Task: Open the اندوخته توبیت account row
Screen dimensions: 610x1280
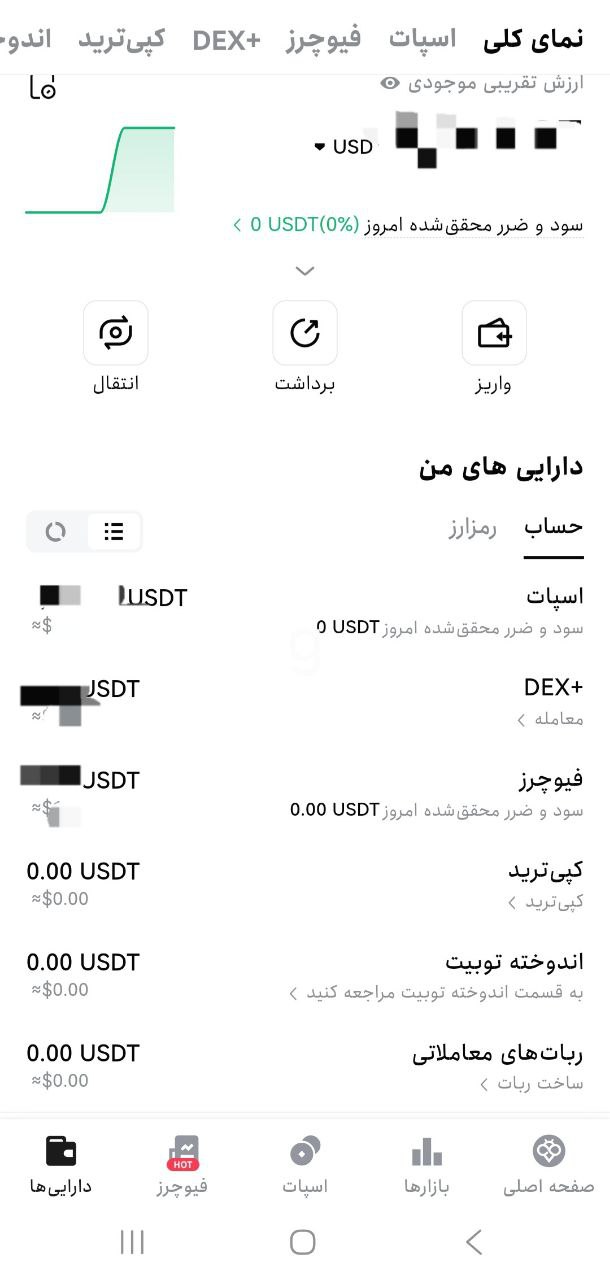Action: pyautogui.click(x=305, y=975)
